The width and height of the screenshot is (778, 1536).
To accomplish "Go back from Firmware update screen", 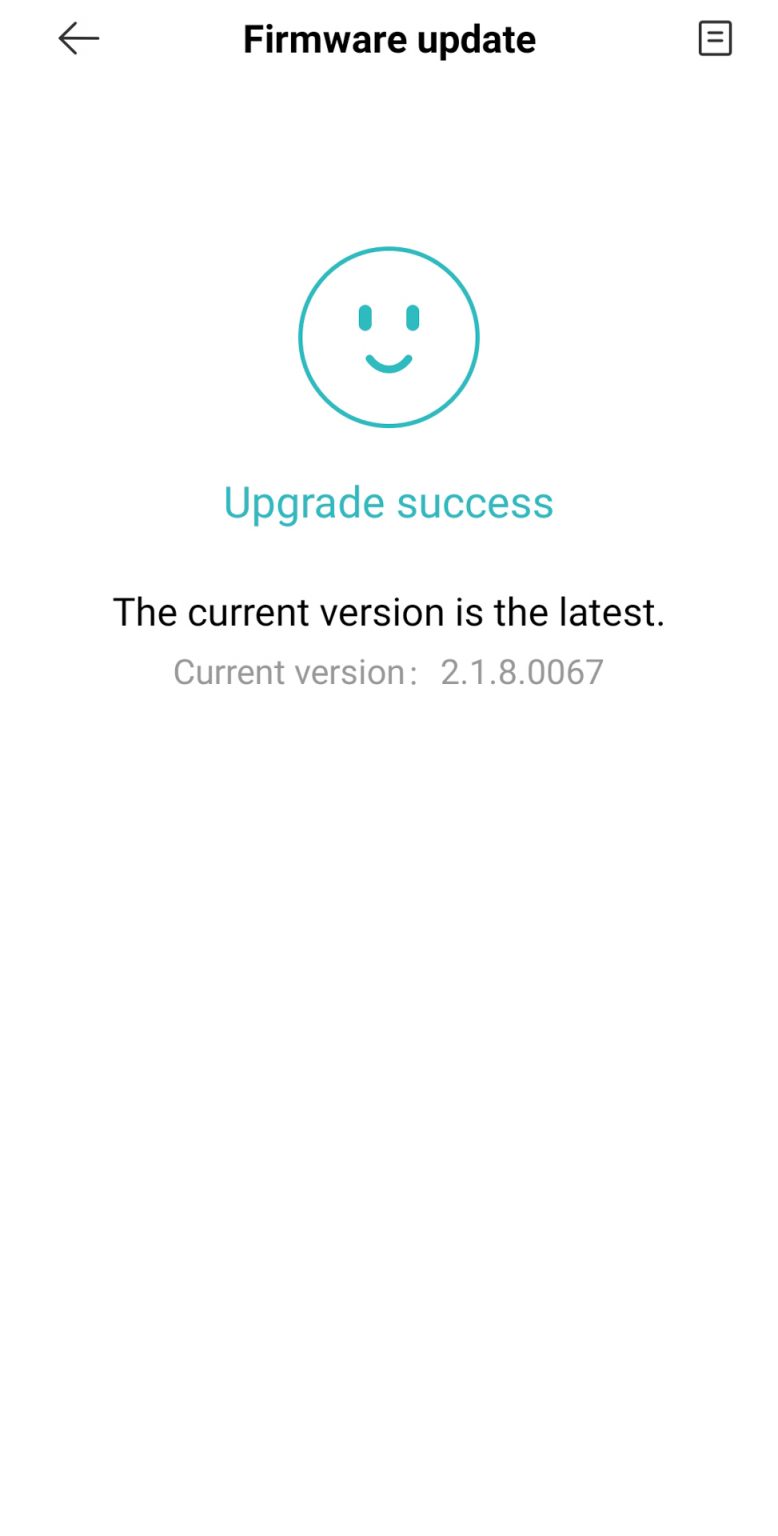I will pos(79,39).
